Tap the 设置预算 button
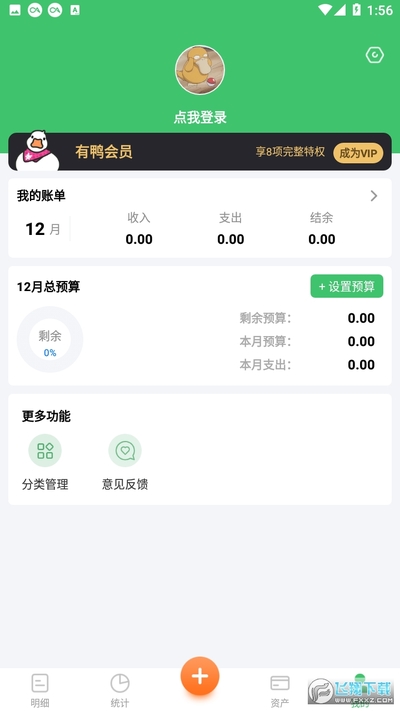 coord(347,286)
